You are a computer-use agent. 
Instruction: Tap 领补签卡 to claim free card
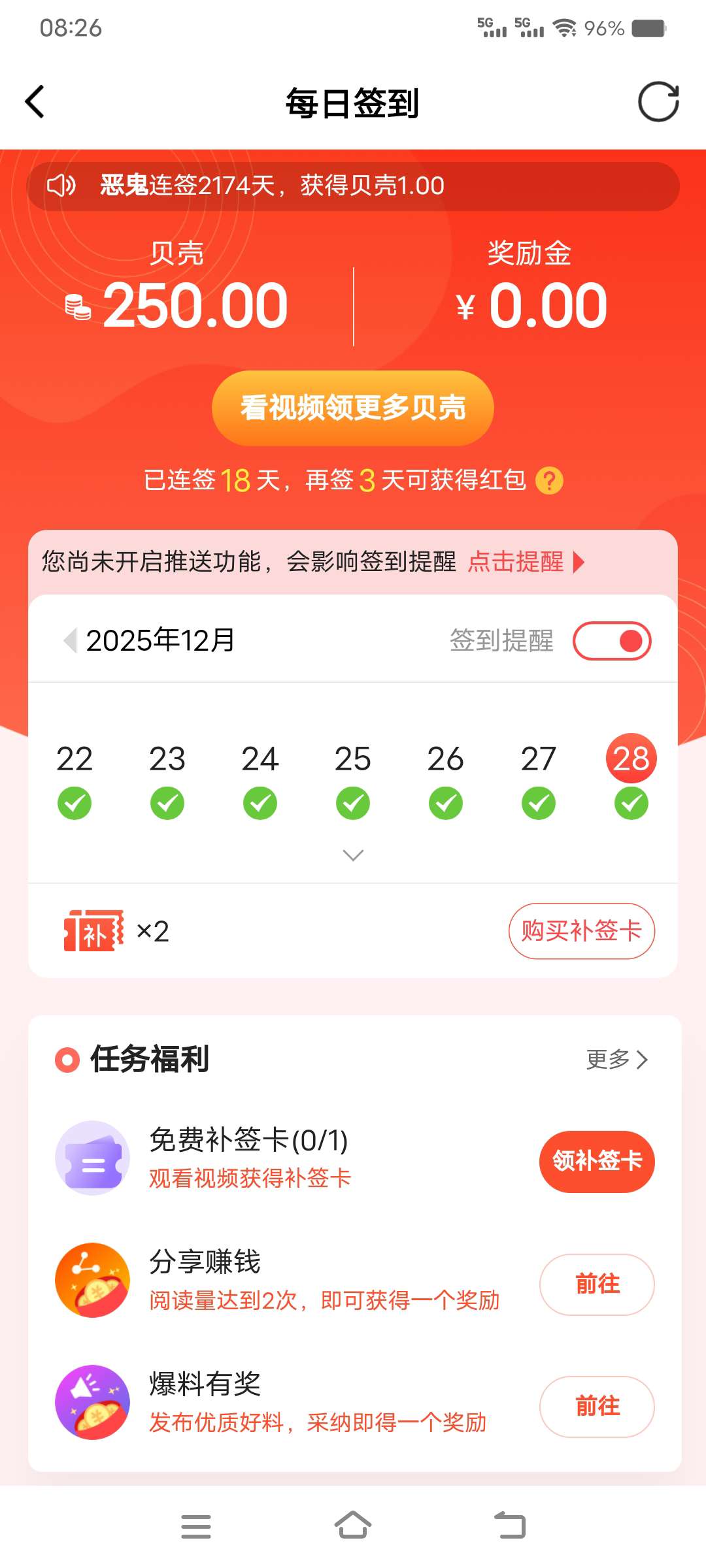coord(597,1161)
